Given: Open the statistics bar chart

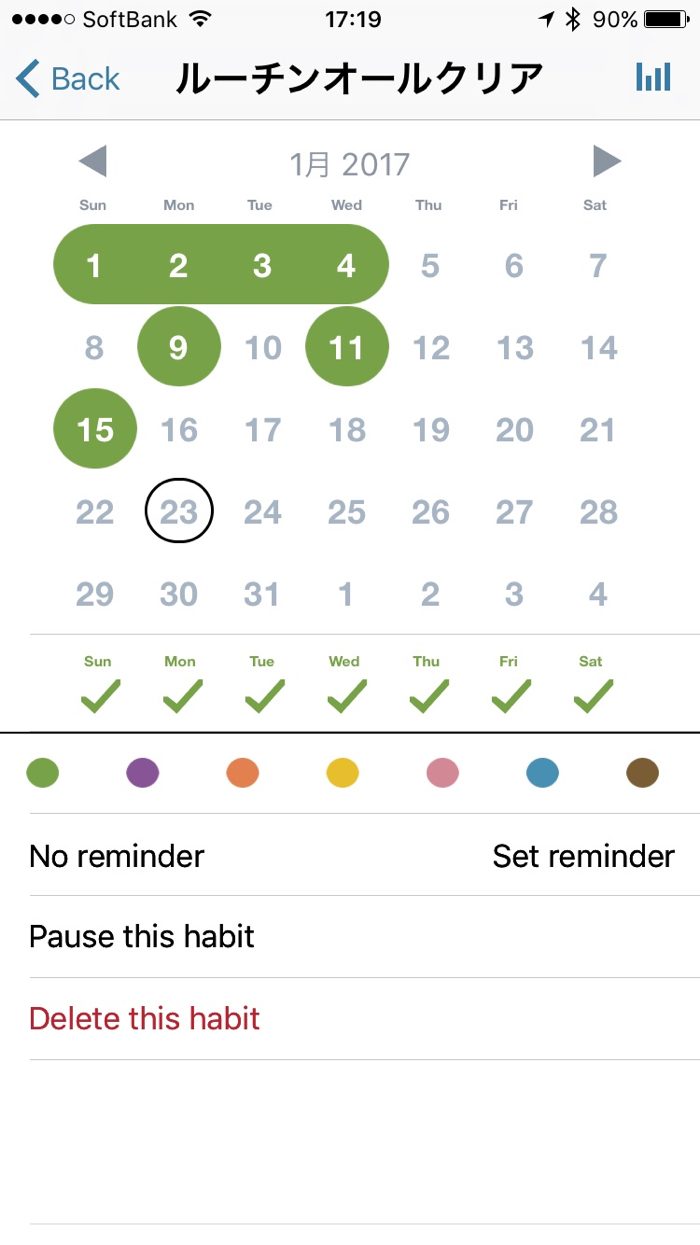Looking at the screenshot, I should point(653,78).
